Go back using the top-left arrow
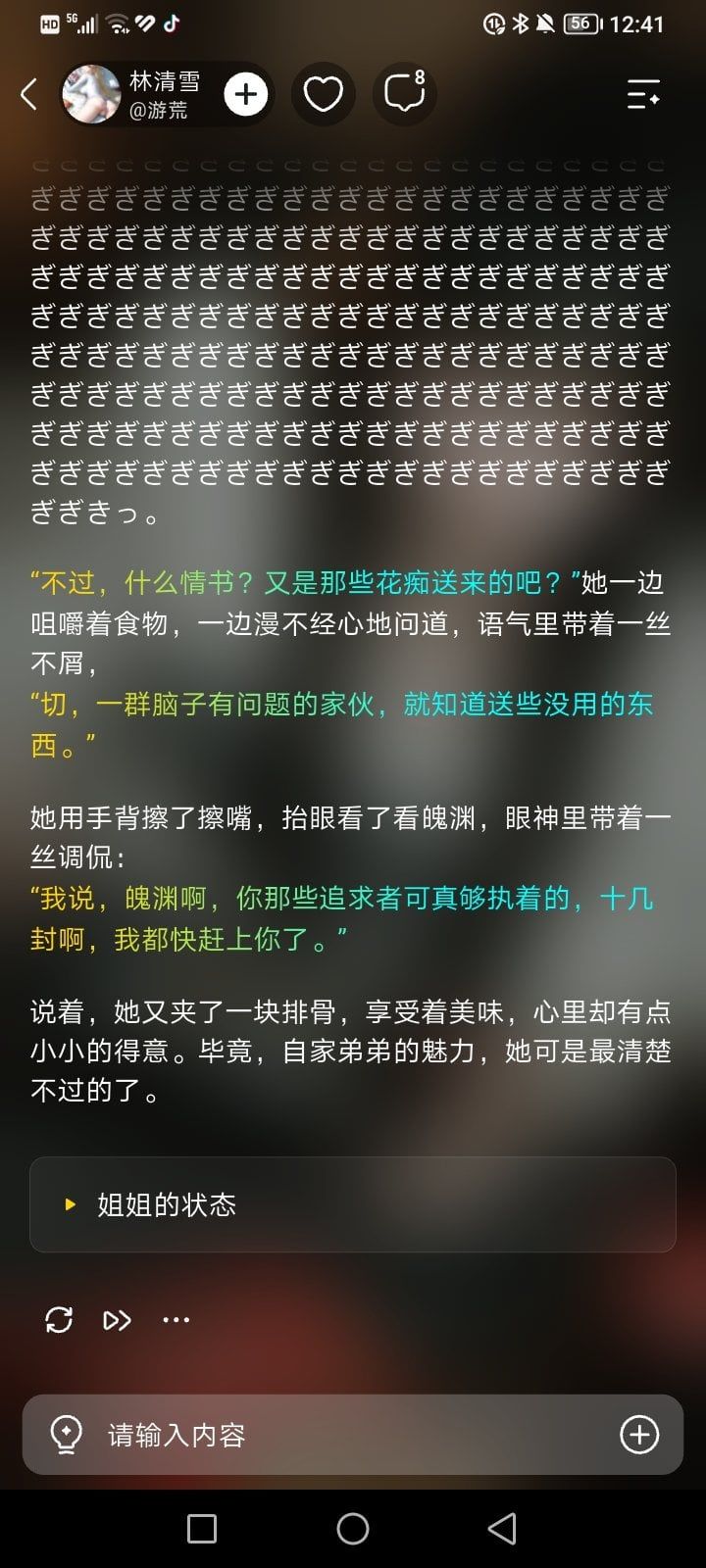The height and width of the screenshot is (1568, 706). point(28,95)
